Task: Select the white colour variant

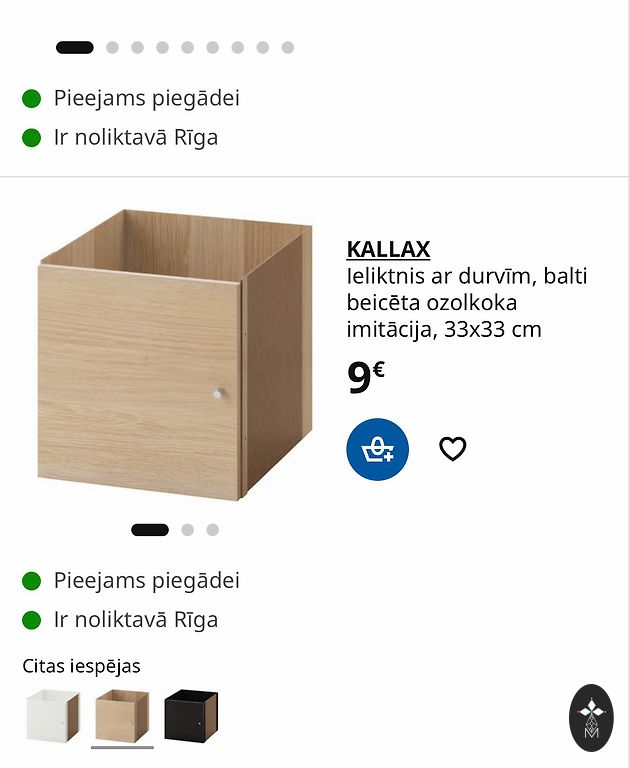Action: click(53, 715)
